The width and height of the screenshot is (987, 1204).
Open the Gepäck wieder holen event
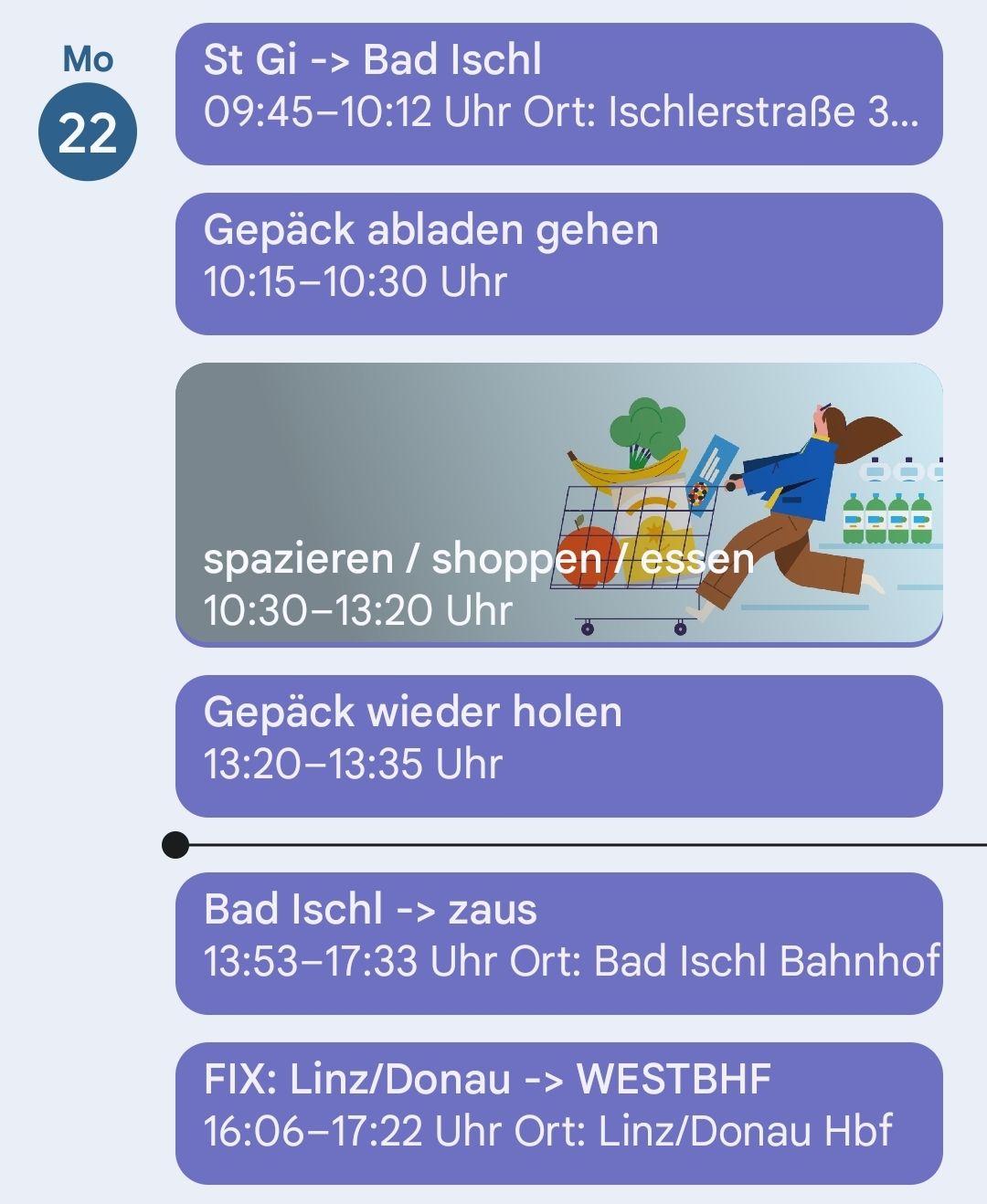pyautogui.click(x=557, y=746)
